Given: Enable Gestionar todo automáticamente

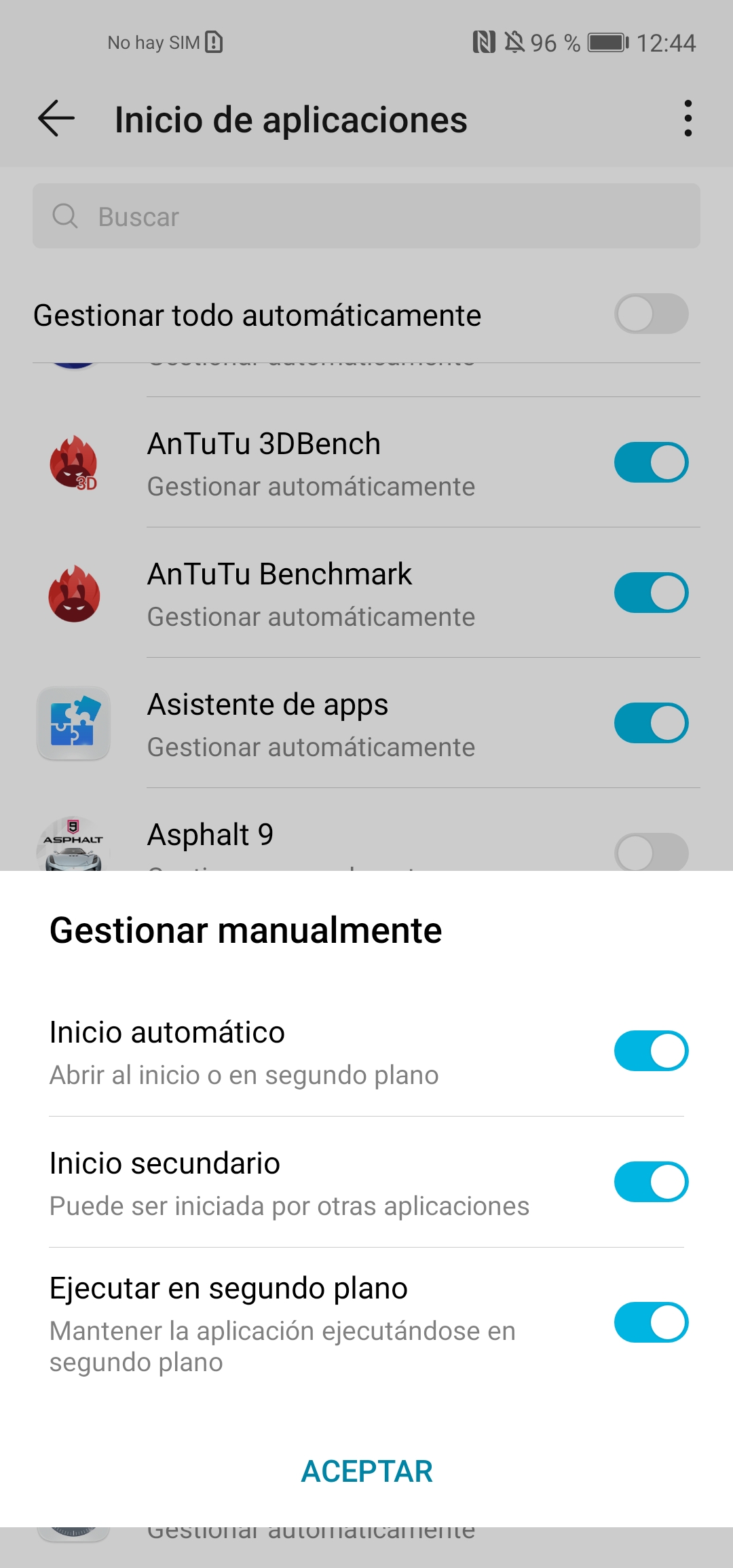Looking at the screenshot, I should (x=651, y=314).
